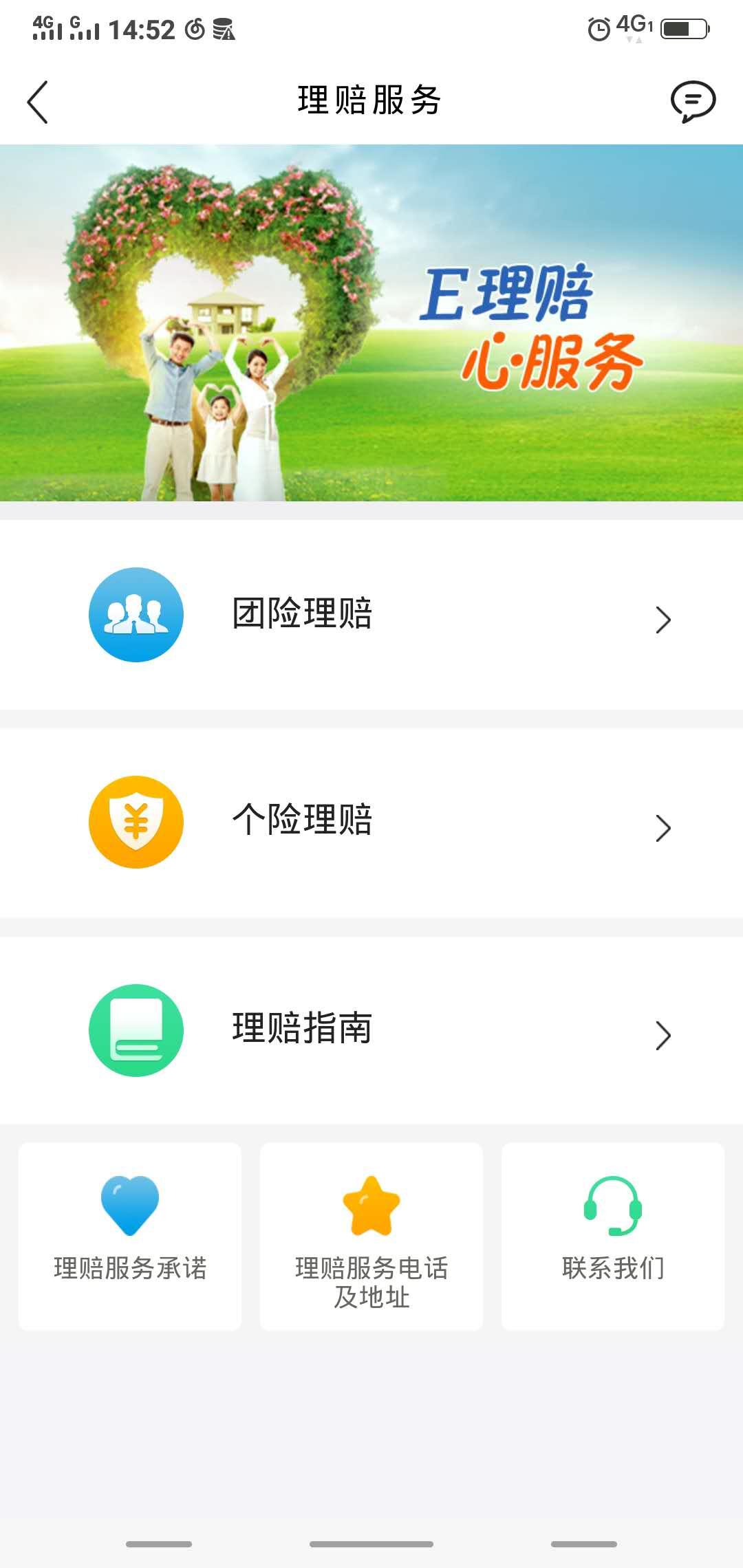Image resolution: width=743 pixels, height=1568 pixels.
Task: Open 团险理赔 group insurance claims
Action: click(x=371, y=614)
